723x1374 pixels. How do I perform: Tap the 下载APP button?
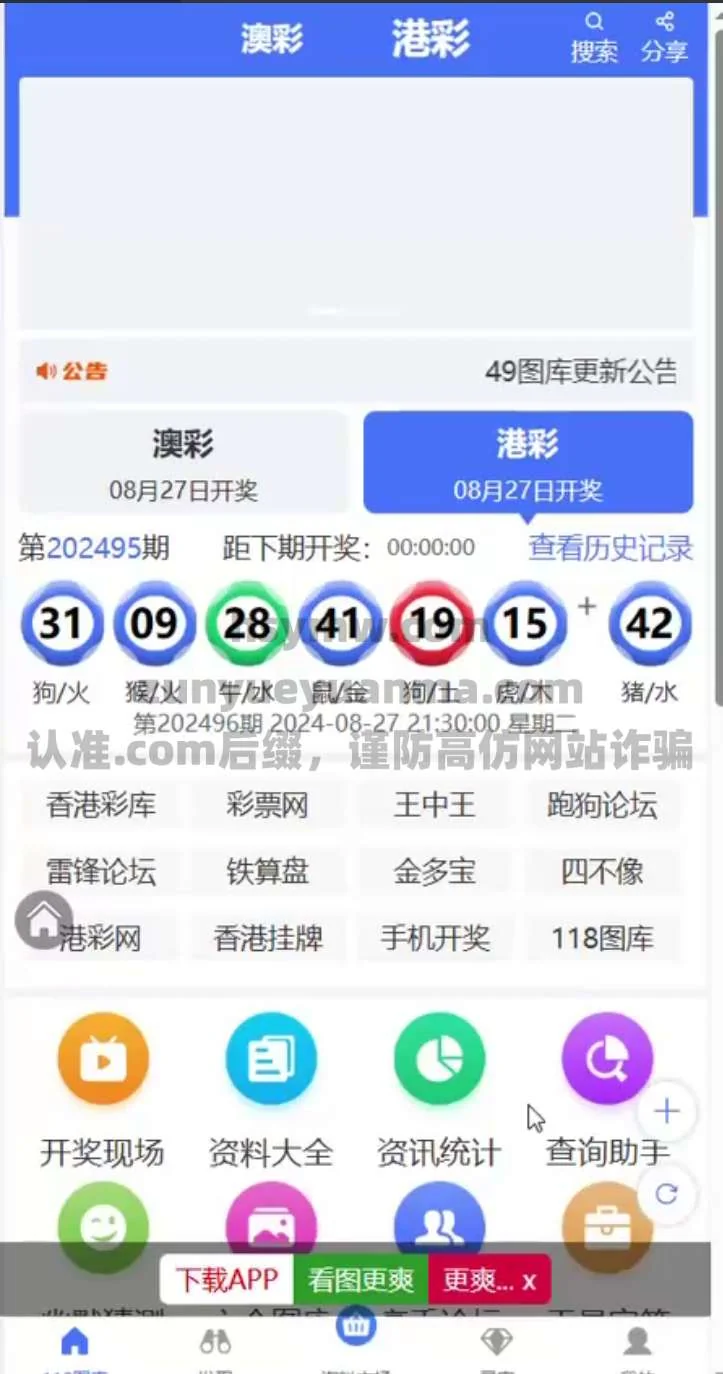coord(227,1280)
